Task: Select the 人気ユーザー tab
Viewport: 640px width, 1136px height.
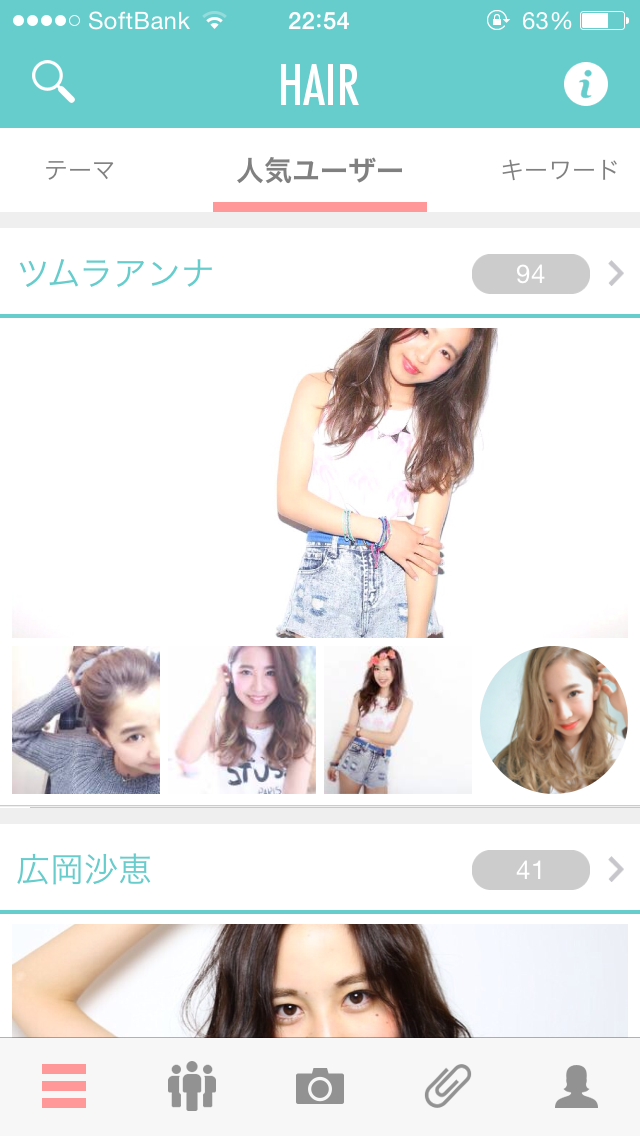Action: click(x=320, y=171)
